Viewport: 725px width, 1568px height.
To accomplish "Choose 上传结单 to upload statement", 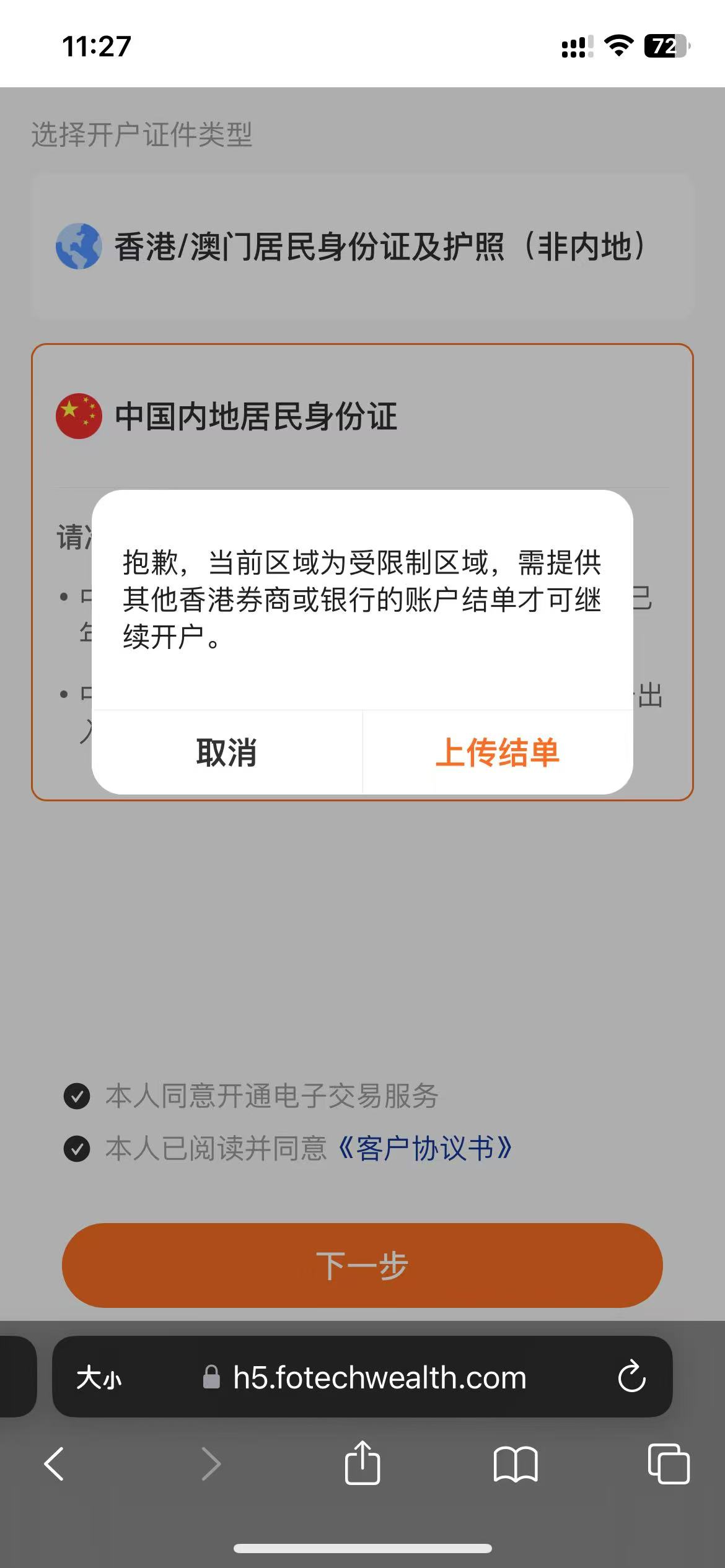I will 498,752.
